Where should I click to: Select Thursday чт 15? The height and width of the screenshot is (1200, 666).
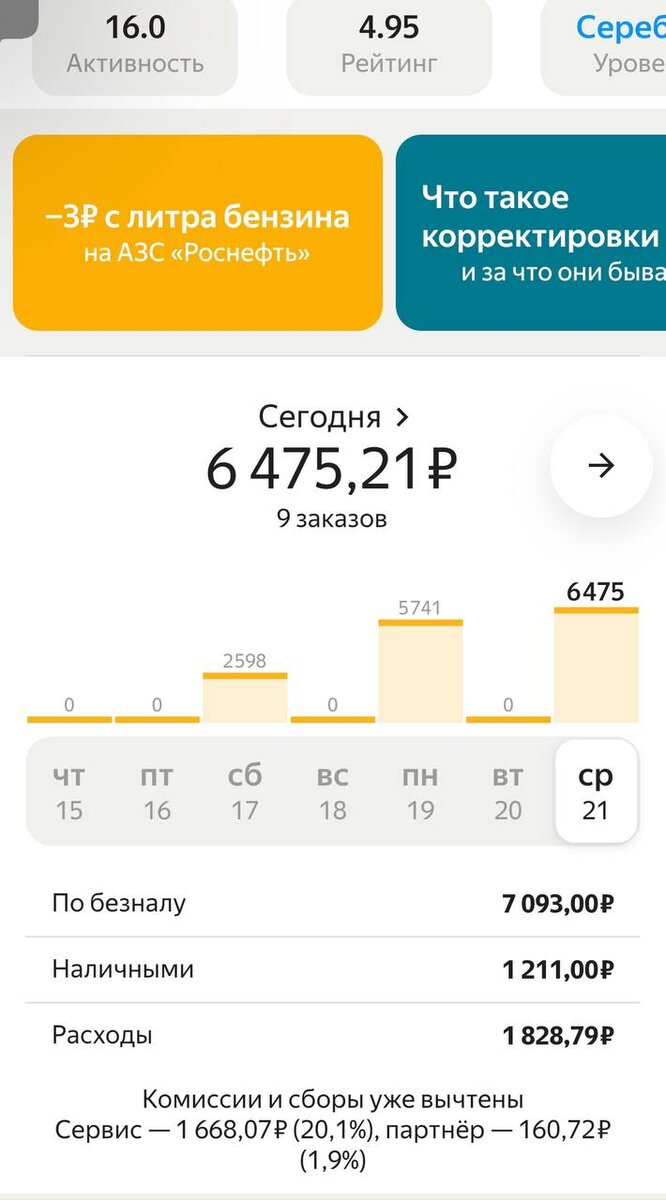click(x=69, y=792)
